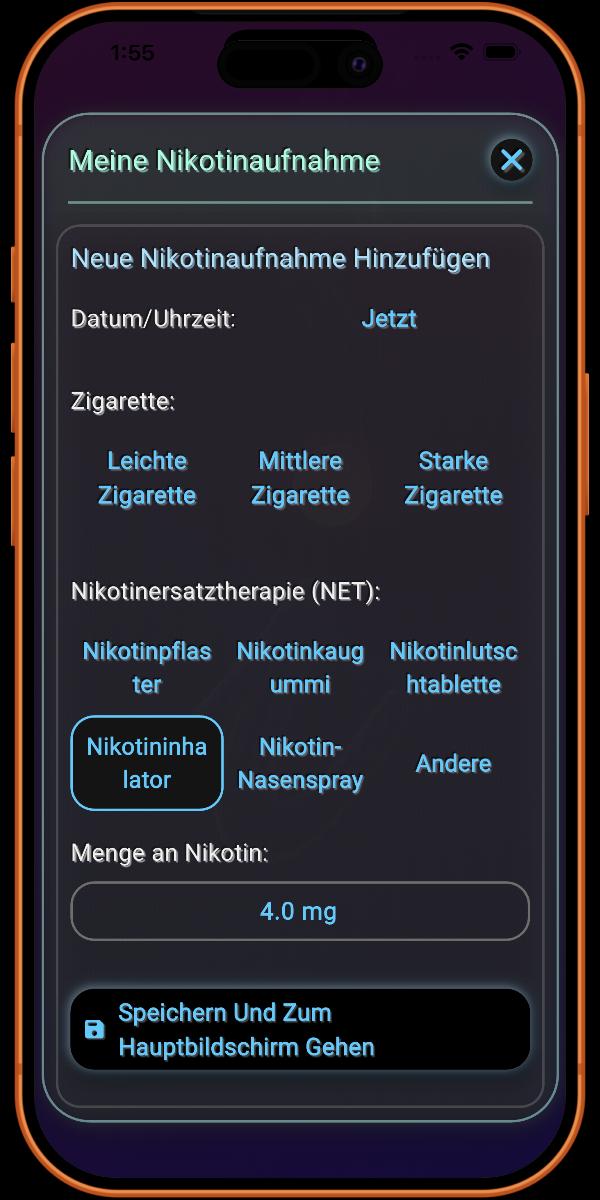Choose Nikotinkaugummi option
The height and width of the screenshot is (1200, 600).
click(300, 668)
